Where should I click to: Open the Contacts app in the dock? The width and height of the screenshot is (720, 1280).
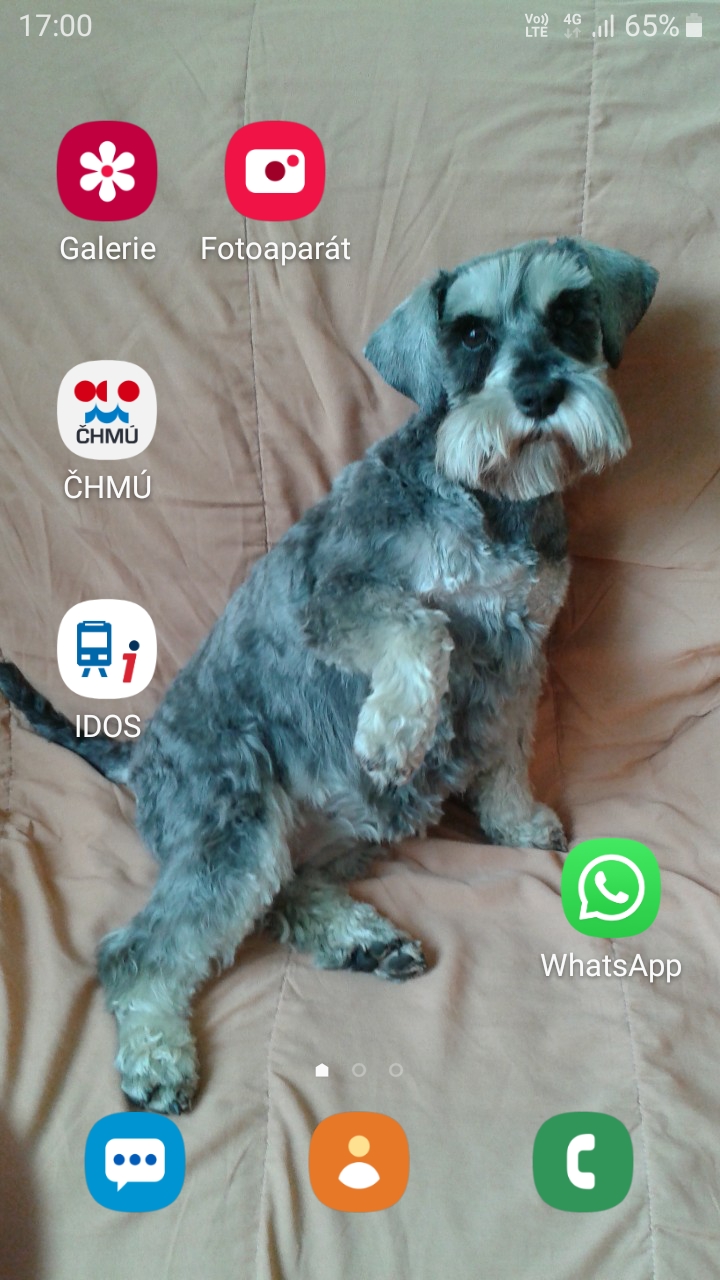pos(359,1162)
